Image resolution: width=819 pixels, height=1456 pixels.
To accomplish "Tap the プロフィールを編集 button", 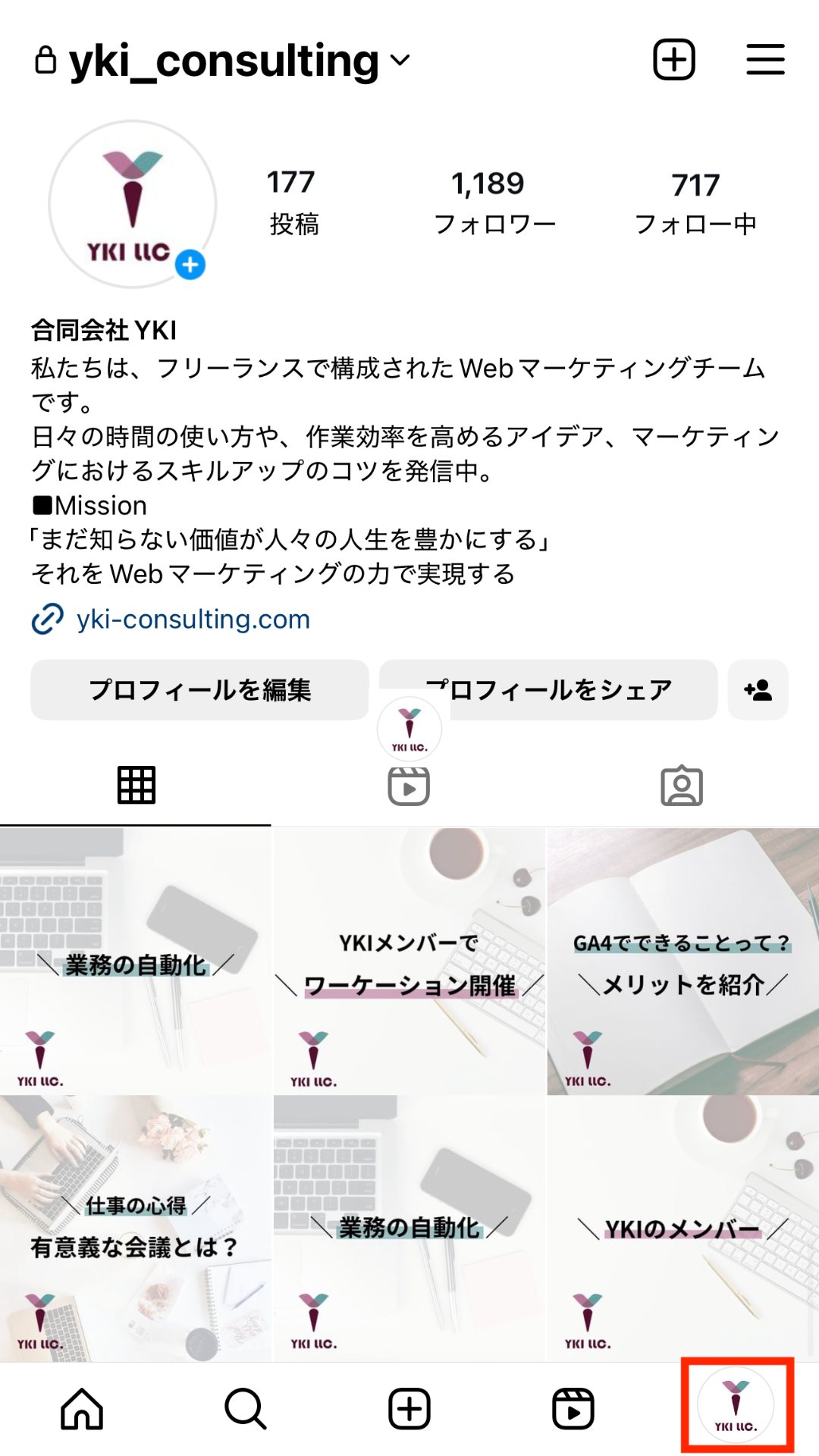I will [x=199, y=689].
